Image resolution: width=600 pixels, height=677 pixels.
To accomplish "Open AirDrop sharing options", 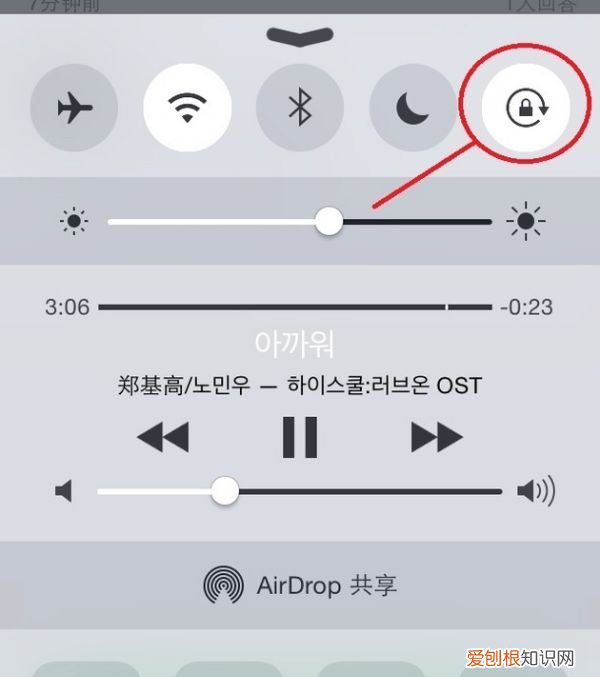I will [x=300, y=585].
